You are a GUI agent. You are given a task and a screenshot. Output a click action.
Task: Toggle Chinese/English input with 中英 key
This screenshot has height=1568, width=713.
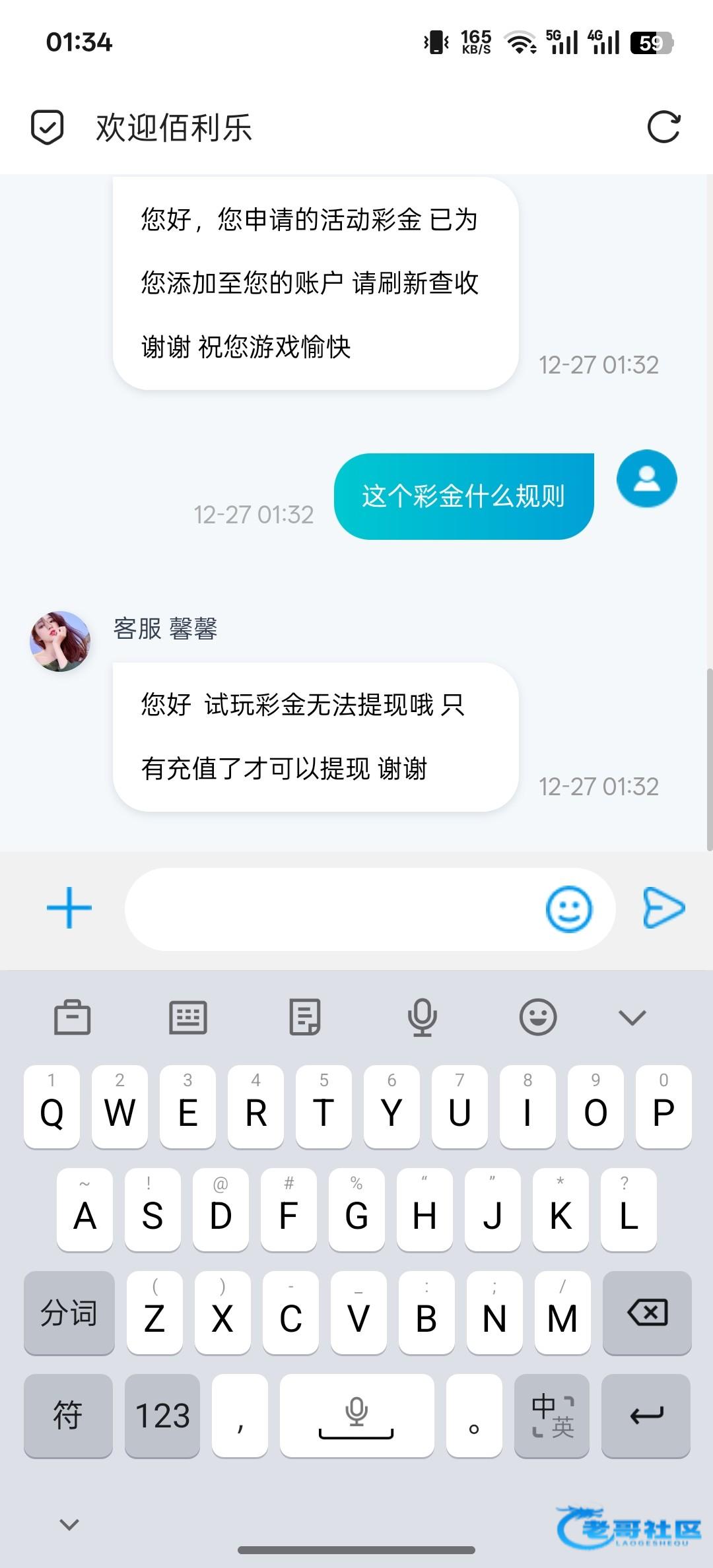552,1416
